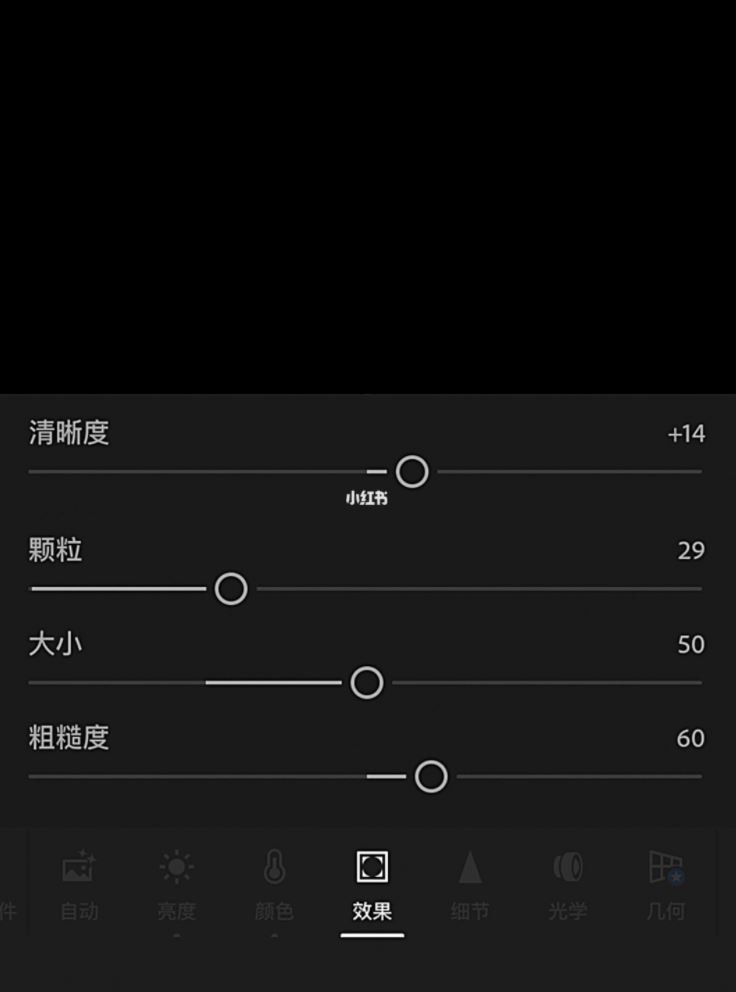
Task: Select the active 效果 tab
Action: click(x=371, y=911)
